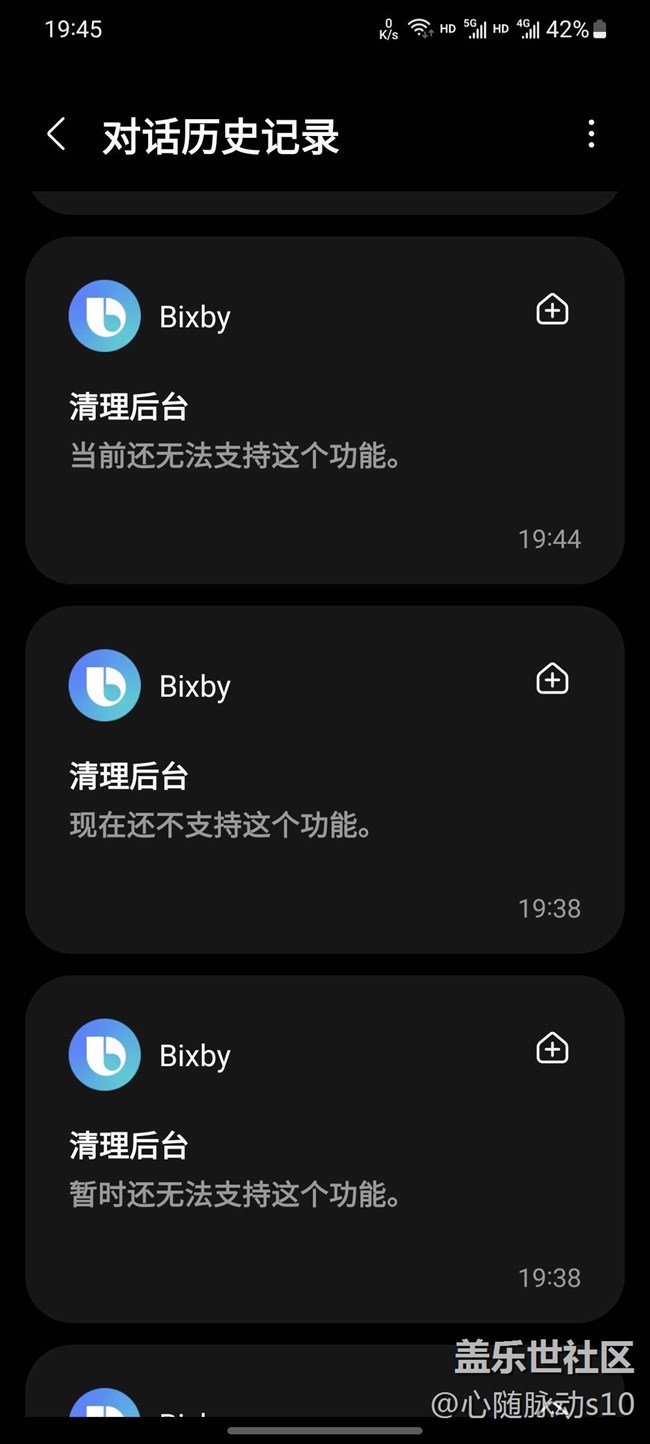Tap the add icon on the 暂时还无法支持 card
Screen dimensions: 650x1444
coord(552,1049)
